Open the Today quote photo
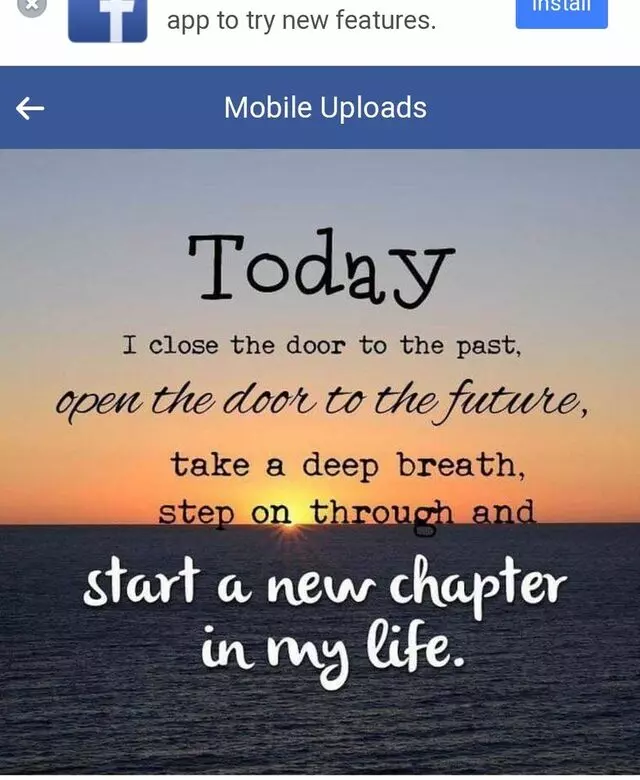This screenshot has height=780, width=640. coord(320,460)
